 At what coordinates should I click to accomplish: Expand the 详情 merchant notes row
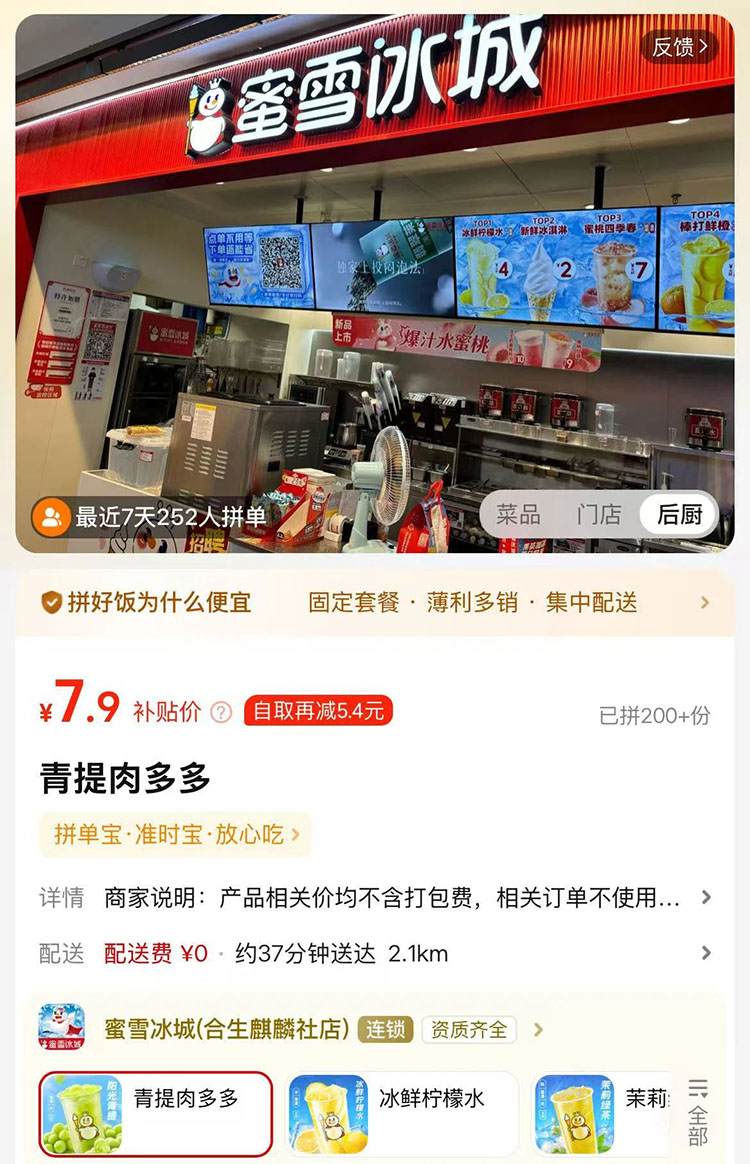pos(375,897)
